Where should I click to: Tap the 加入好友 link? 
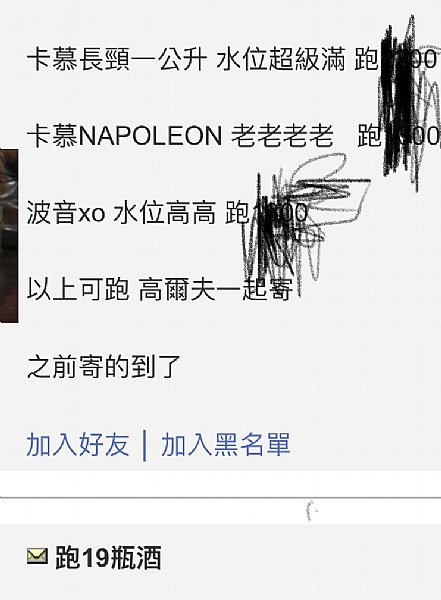tap(78, 445)
